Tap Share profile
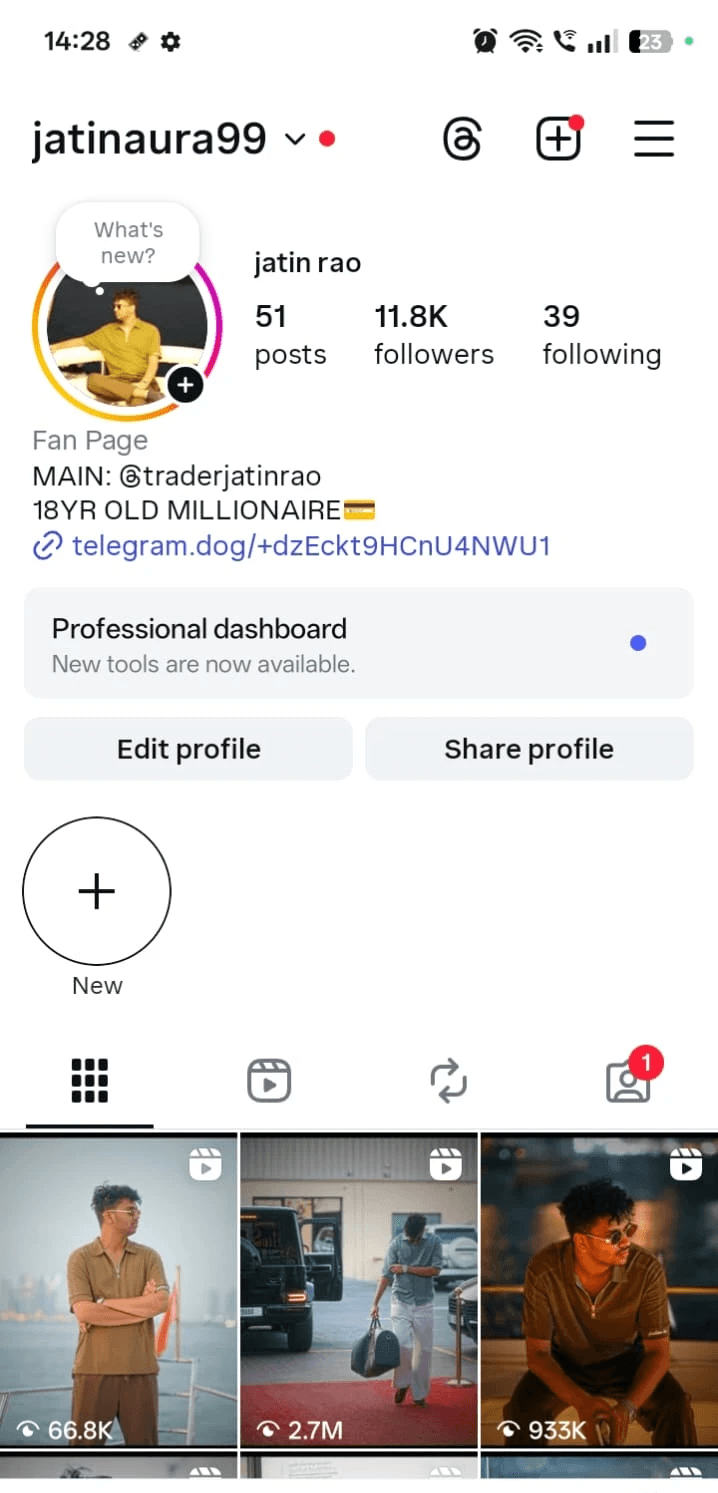This screenshot has width=718, height=1493. click(x=529, y=749)
